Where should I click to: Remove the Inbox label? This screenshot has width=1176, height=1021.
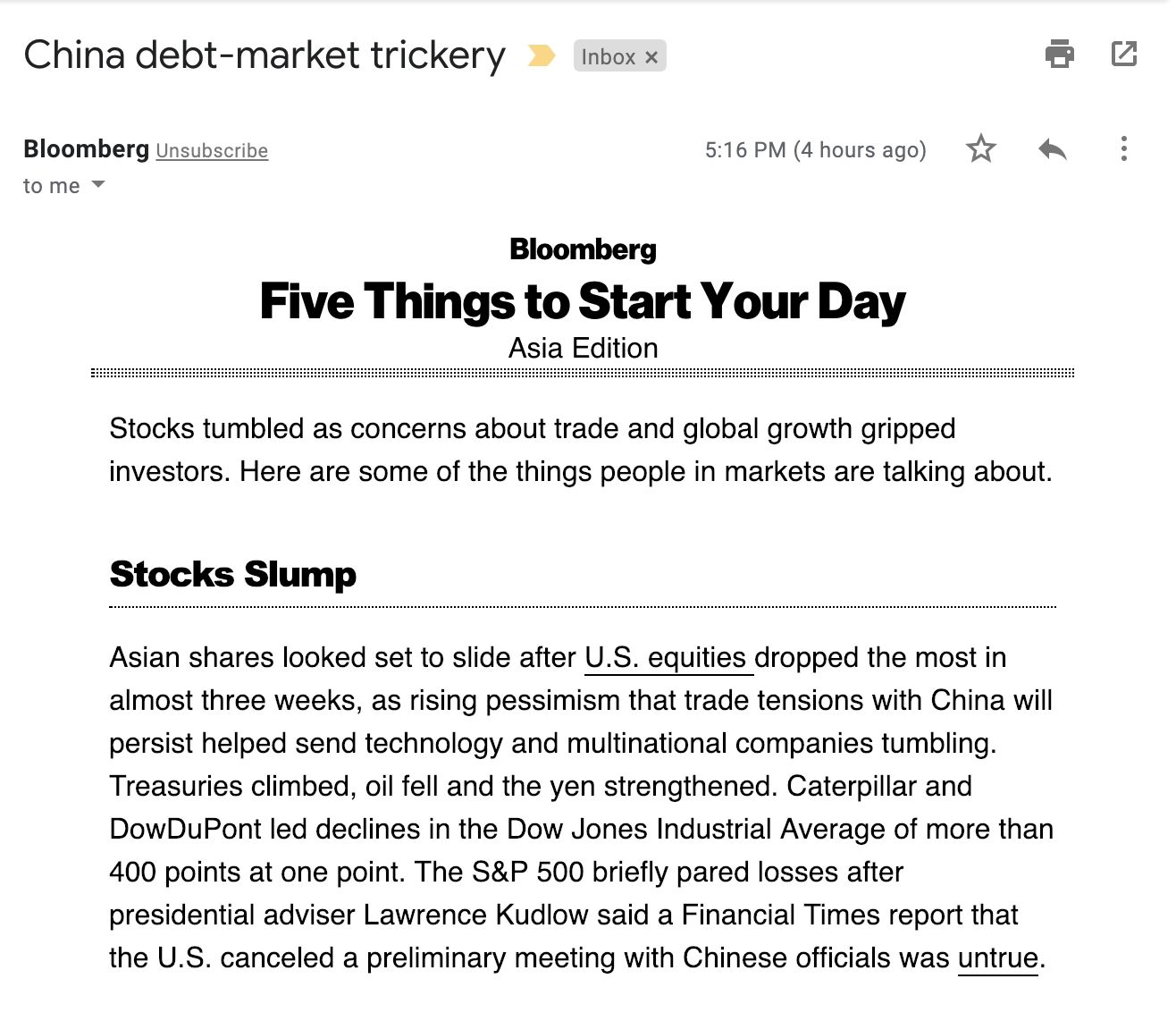[652, 57]
